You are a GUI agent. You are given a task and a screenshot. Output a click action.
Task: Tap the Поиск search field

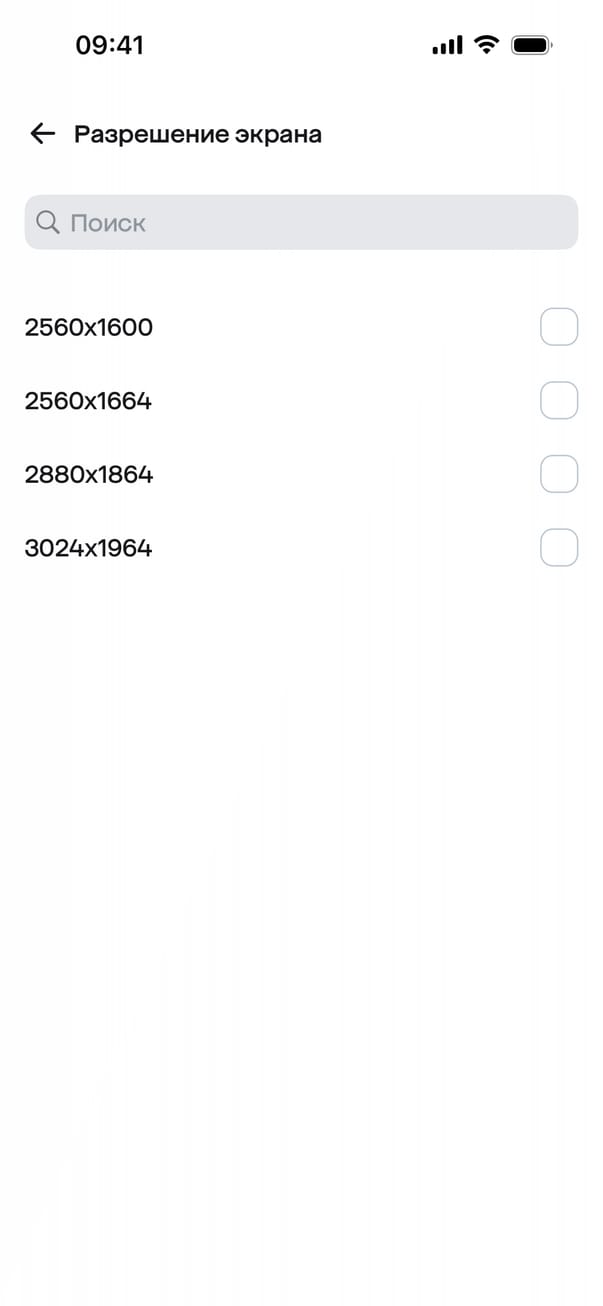pos(301,222)
